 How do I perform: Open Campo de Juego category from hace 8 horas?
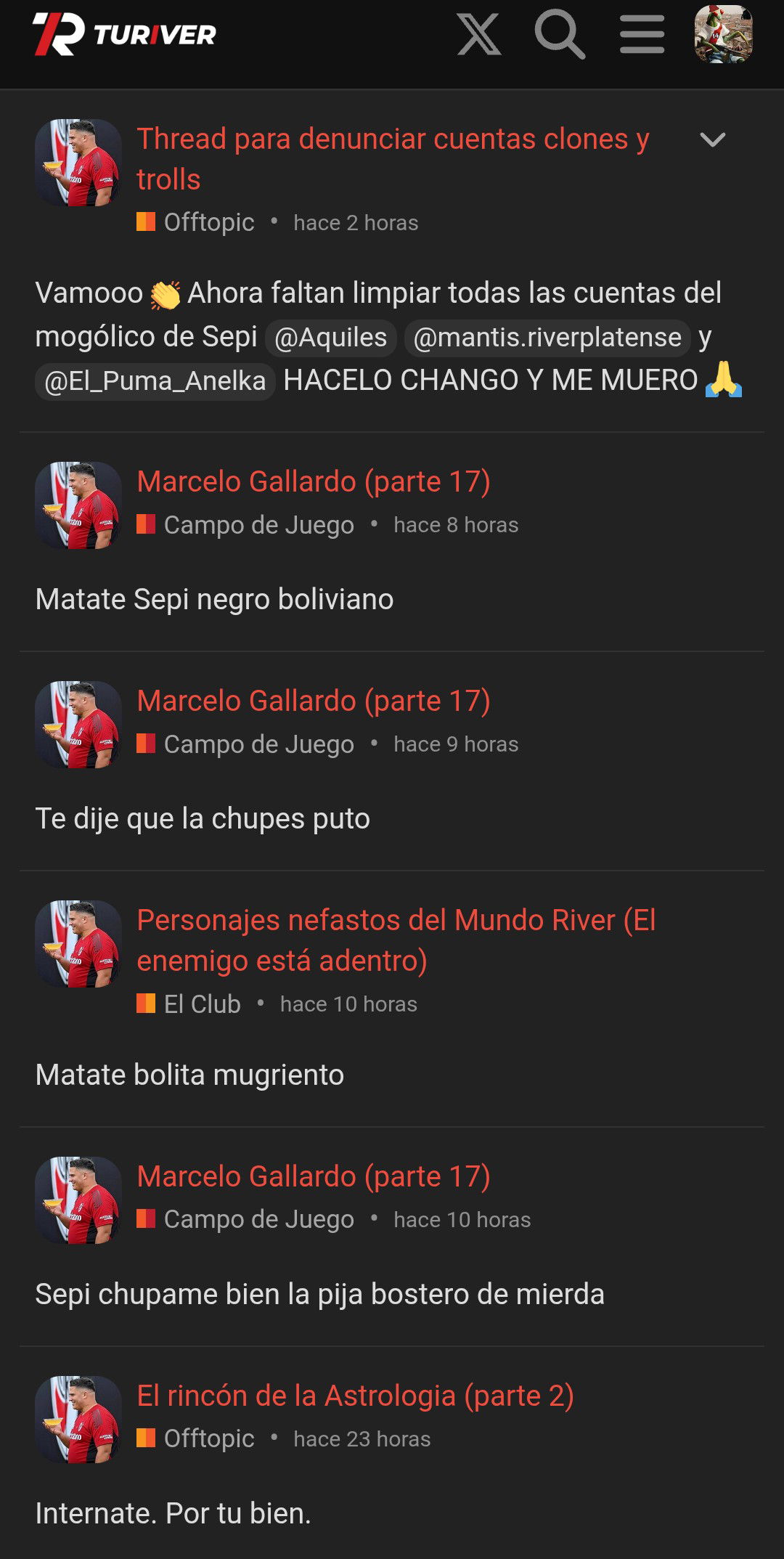[x=258, y=525]
